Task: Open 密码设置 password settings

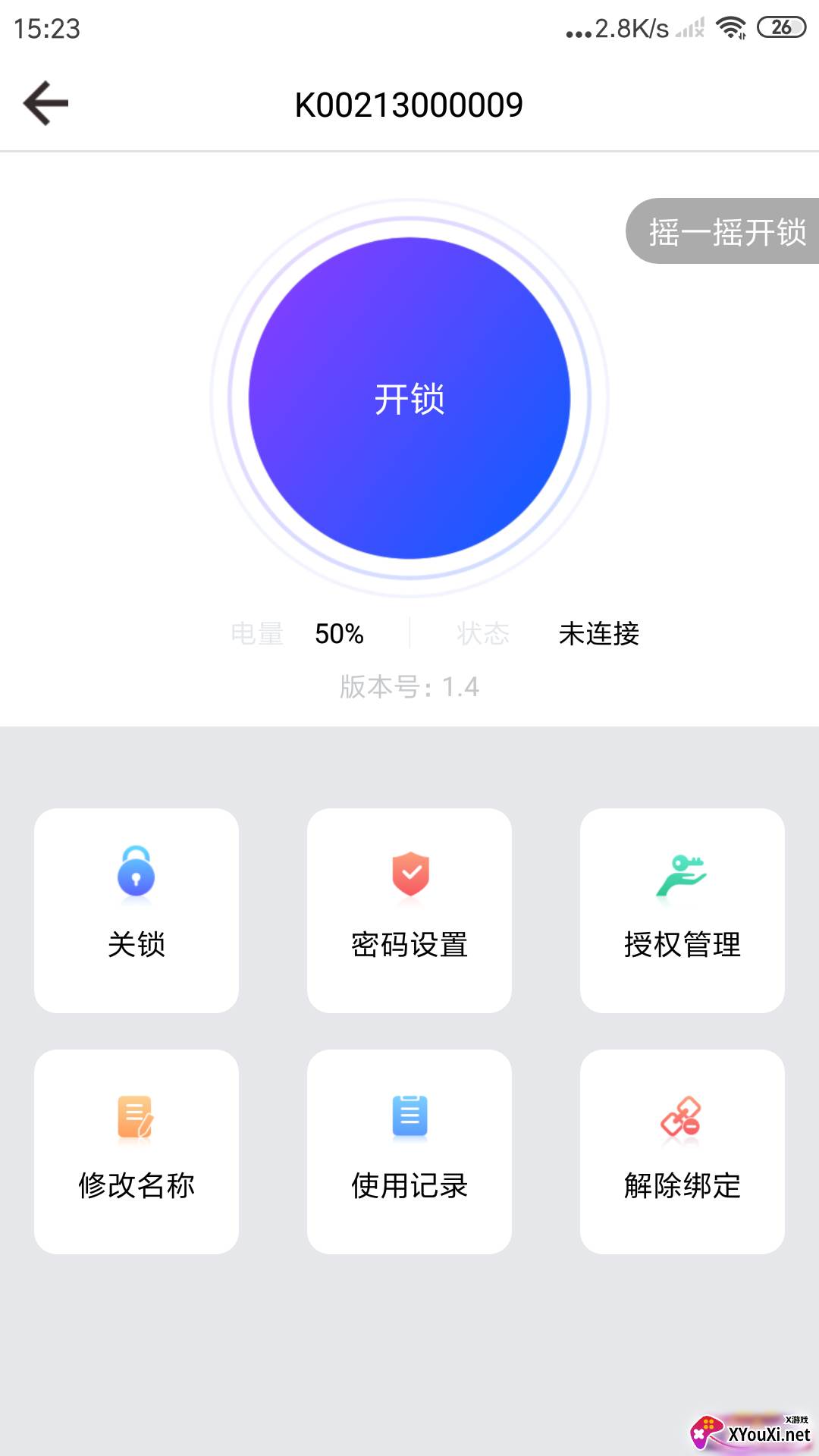Action: [x=409, y=910]
